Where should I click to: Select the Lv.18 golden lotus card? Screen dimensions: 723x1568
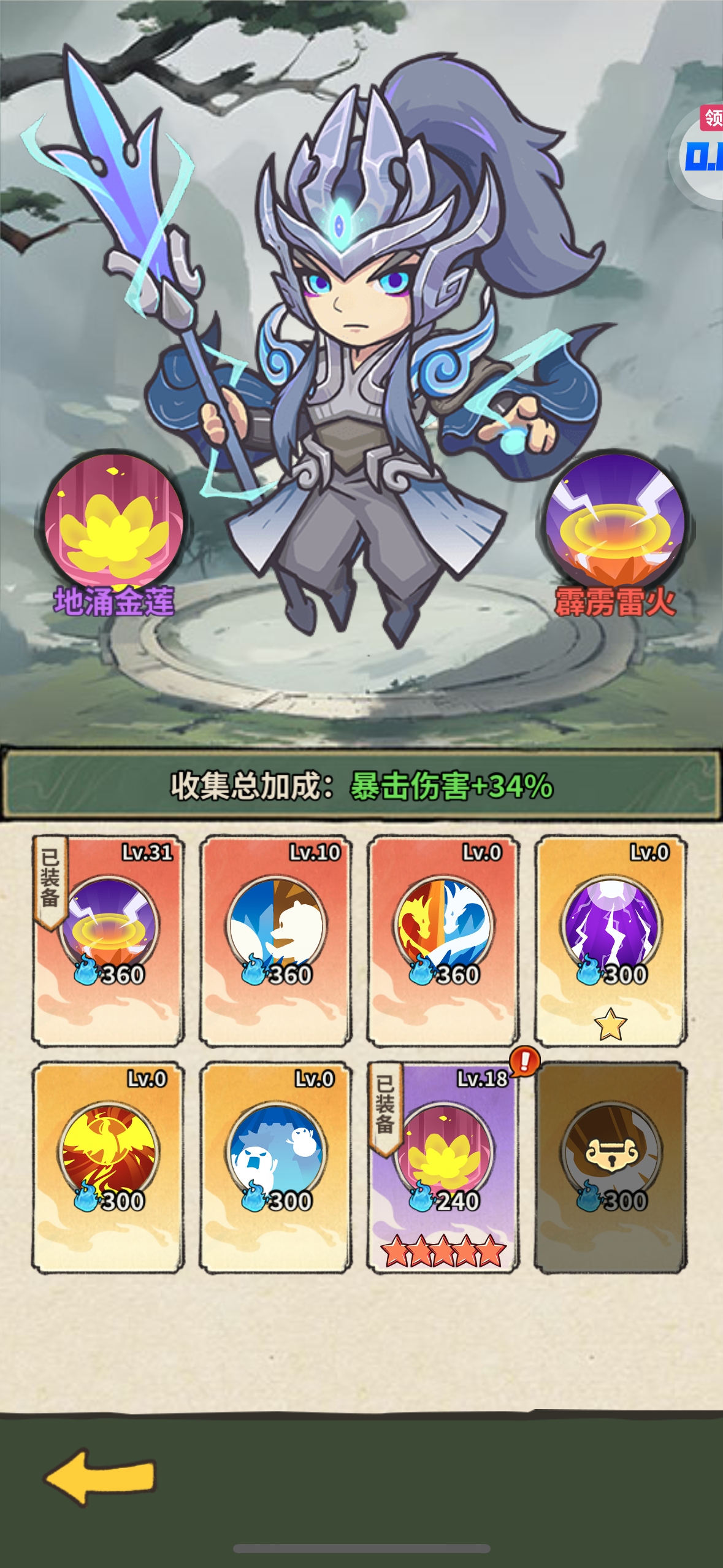click(x=443, y=1167)
